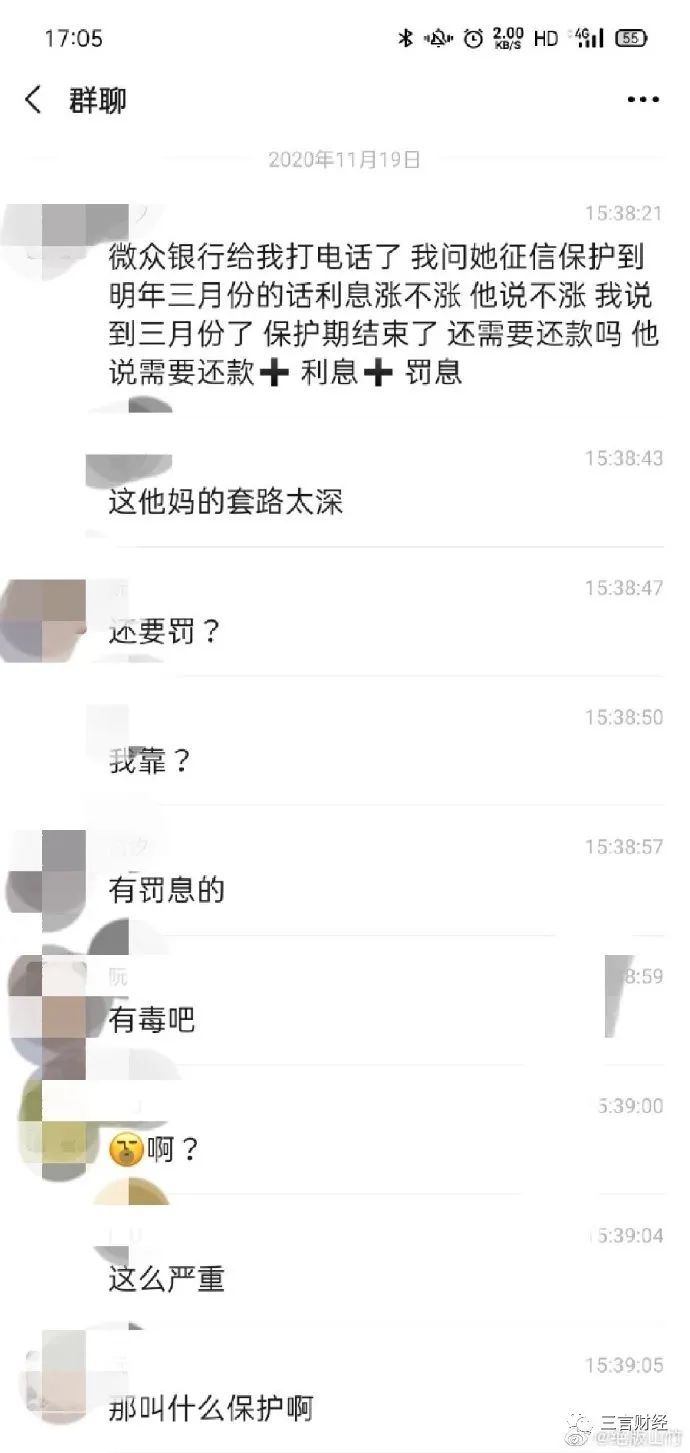Open the group chat overflow menu

643,100
